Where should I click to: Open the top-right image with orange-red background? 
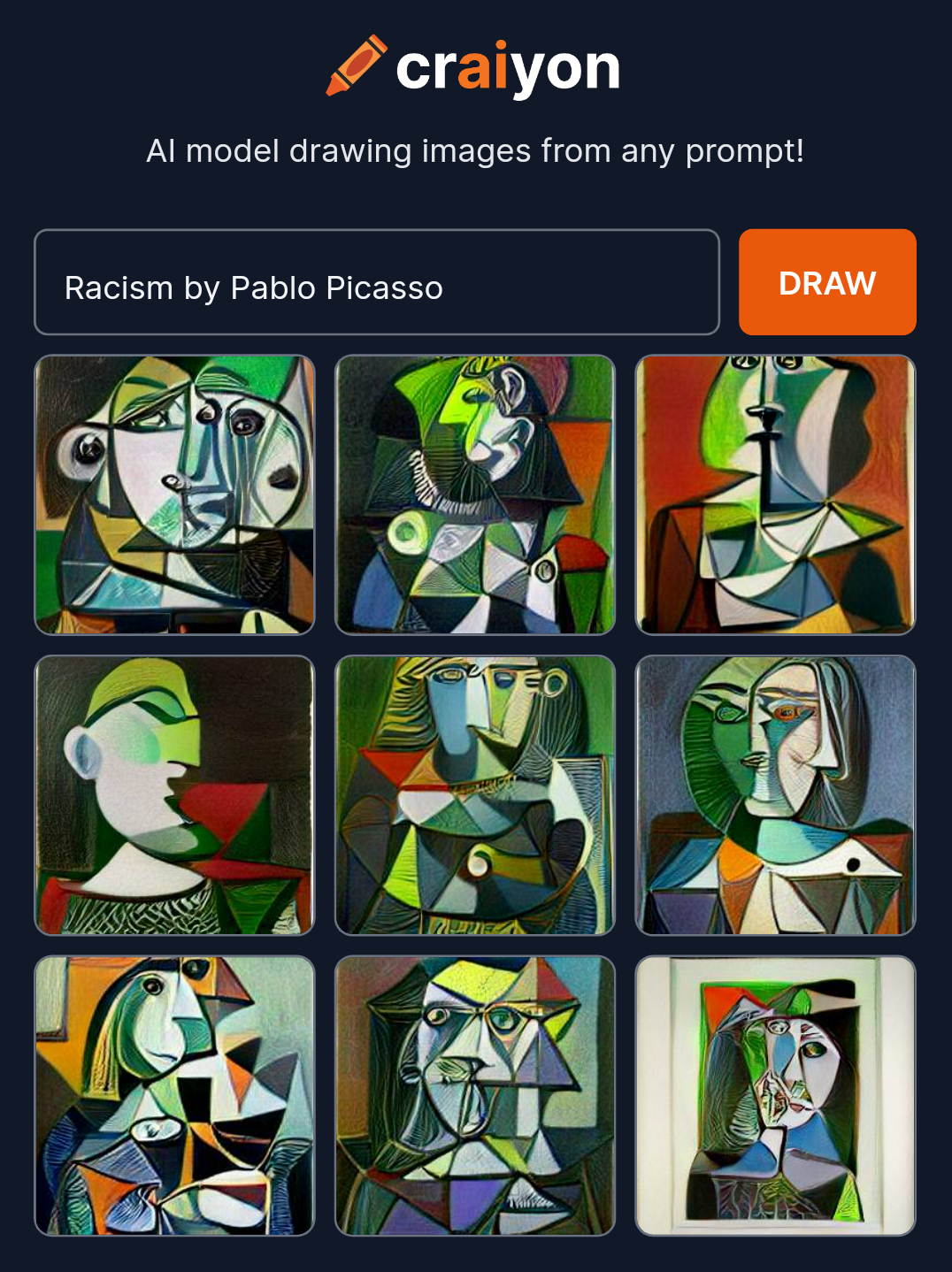coord(775,494)
